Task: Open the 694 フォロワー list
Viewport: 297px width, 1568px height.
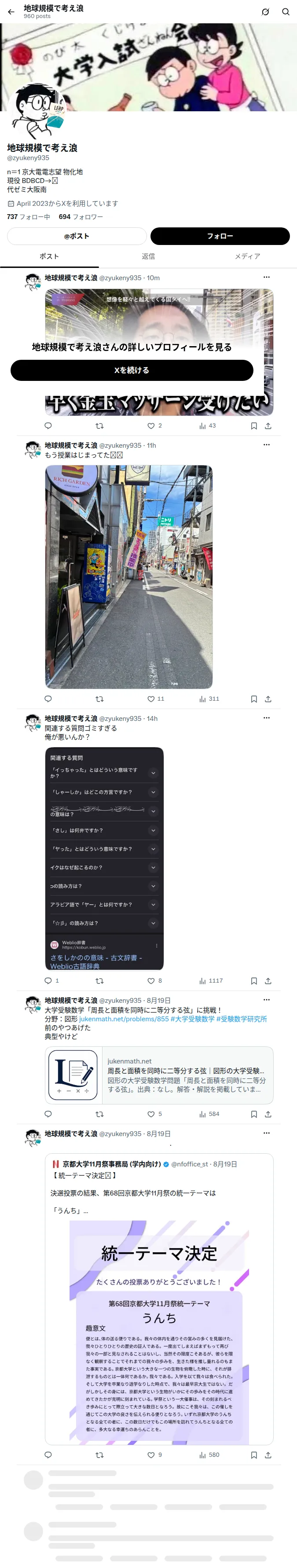Action: [81, 217]
